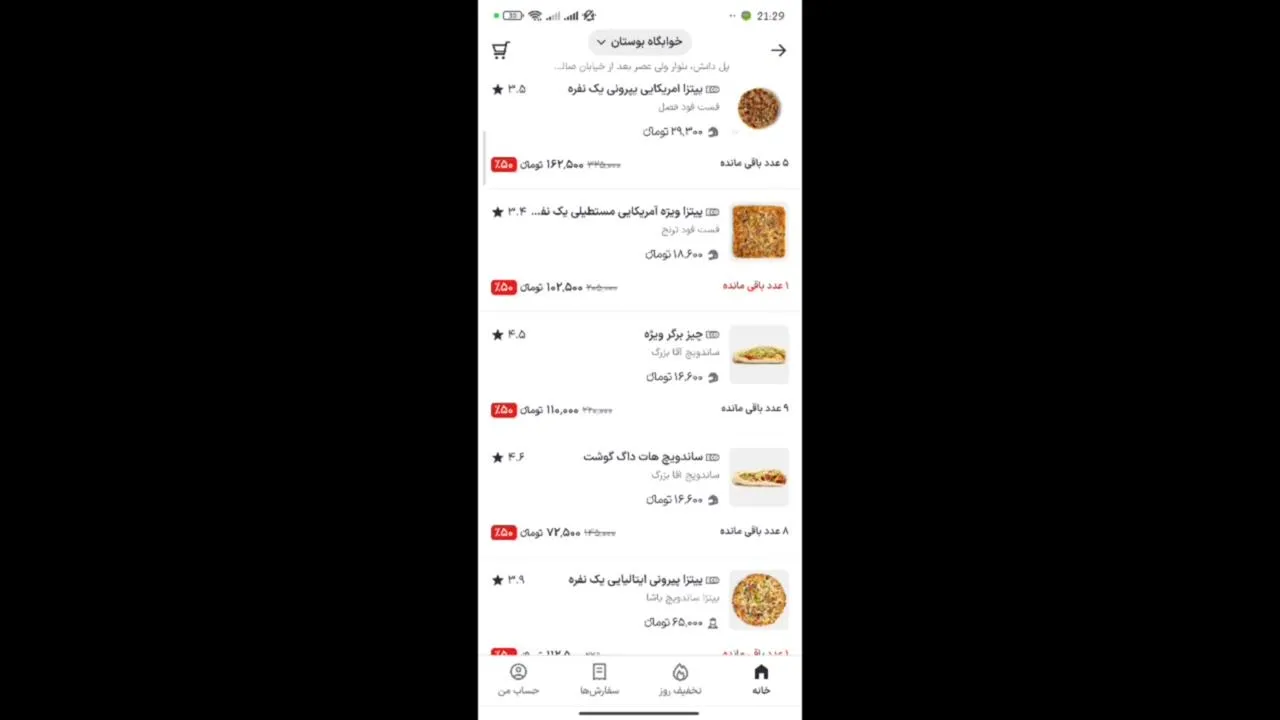Expand the خوابگاه بوستان address dropdown
Viewport: 1280px width, 720px height.
[639, 42]
